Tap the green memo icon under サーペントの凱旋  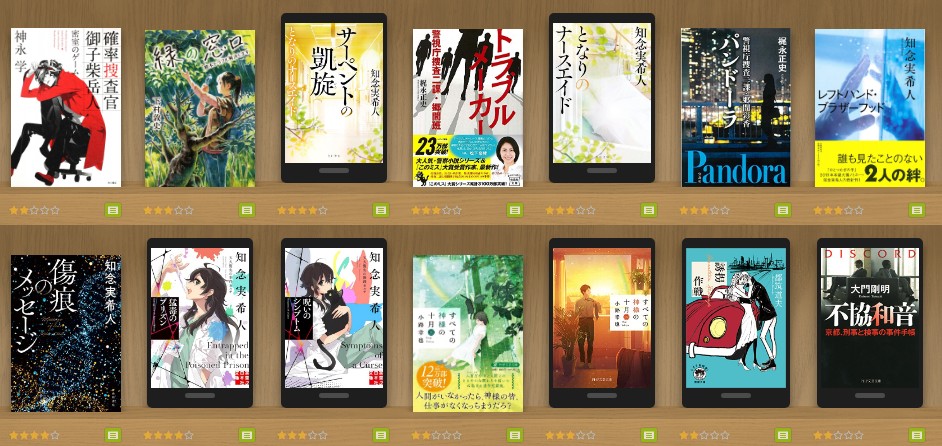[380, 211]
